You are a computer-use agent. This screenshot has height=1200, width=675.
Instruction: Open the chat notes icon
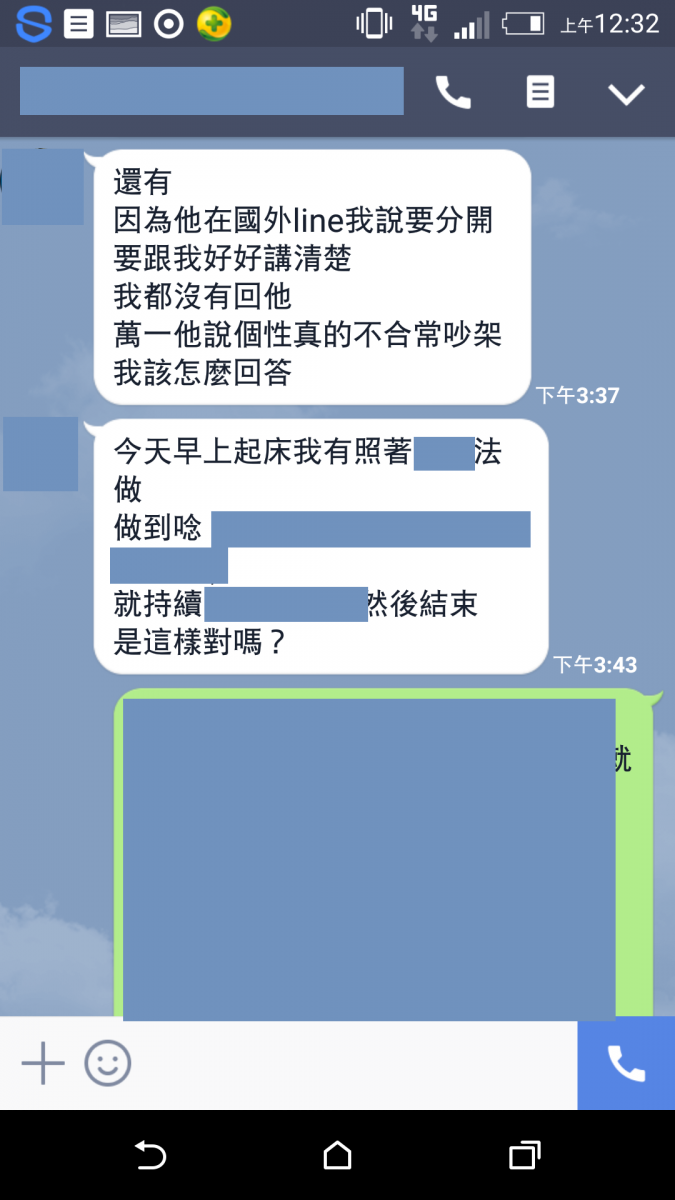[x=540, y=93]
